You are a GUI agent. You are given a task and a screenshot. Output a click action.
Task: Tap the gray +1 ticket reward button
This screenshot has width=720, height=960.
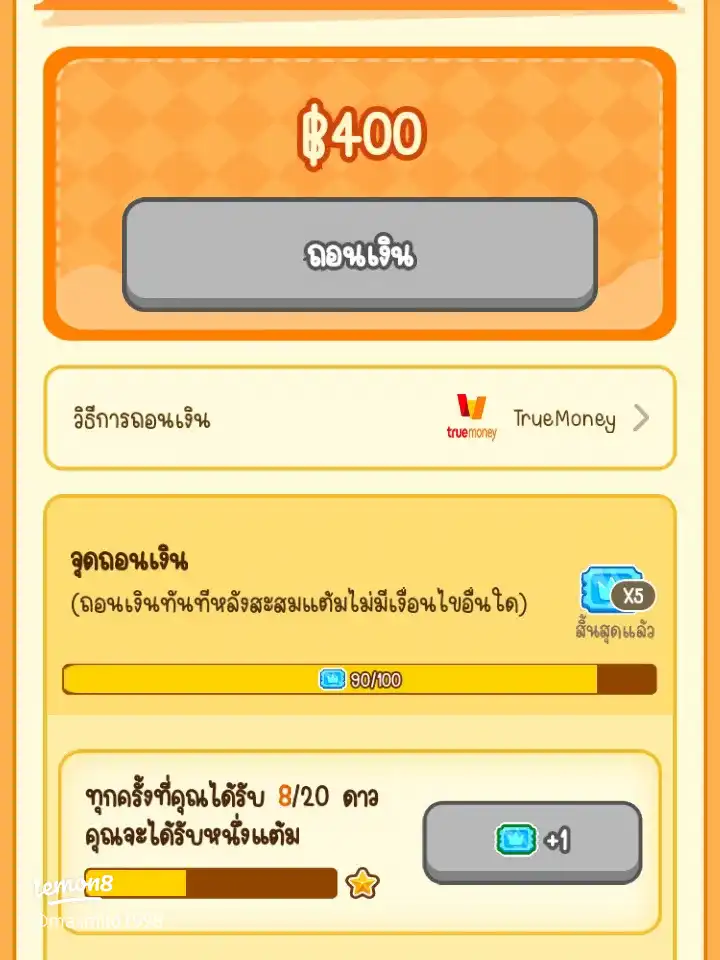531,841
